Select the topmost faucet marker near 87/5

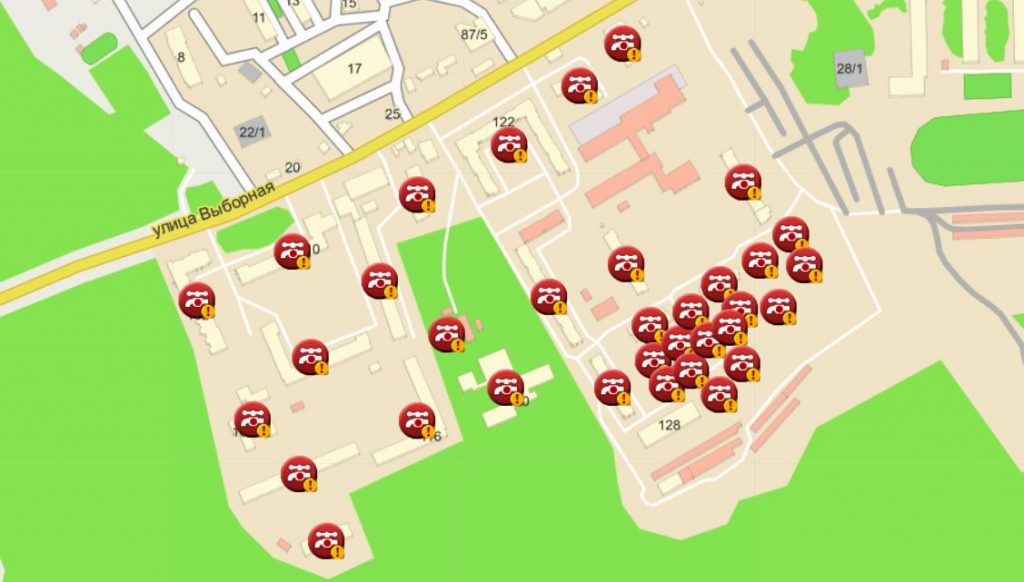[x=623, y=43]
